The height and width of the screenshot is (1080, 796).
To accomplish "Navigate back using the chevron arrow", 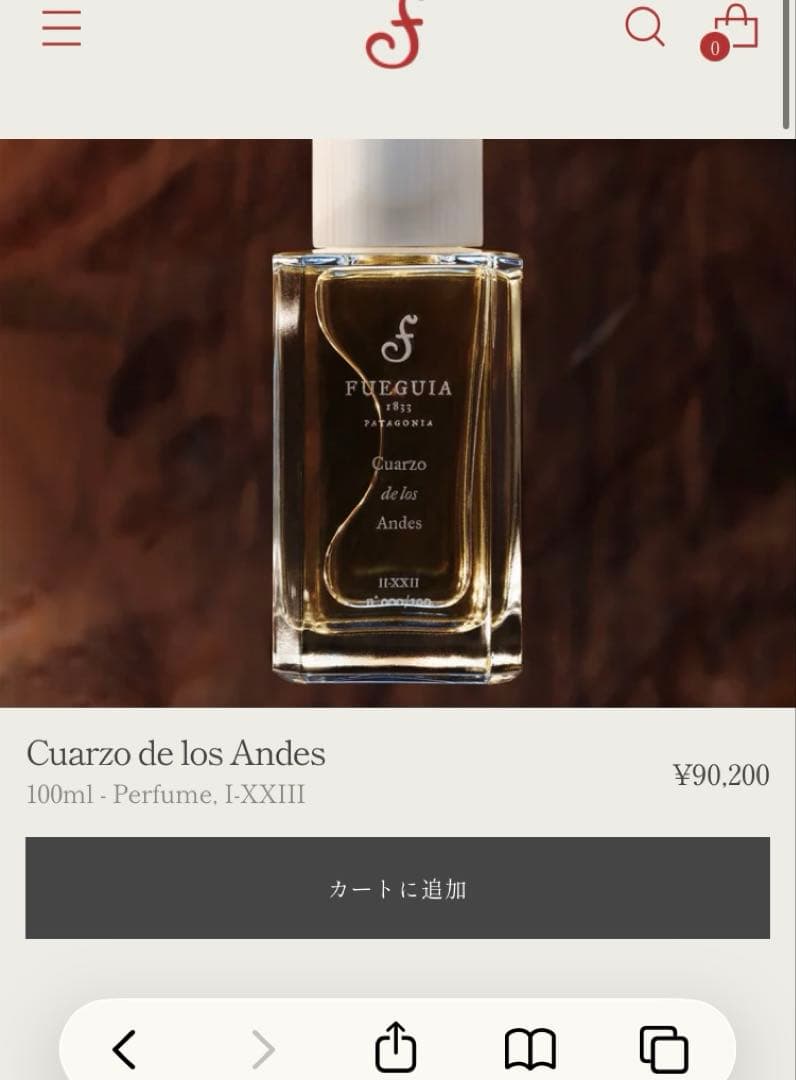I will [123, 1048].
